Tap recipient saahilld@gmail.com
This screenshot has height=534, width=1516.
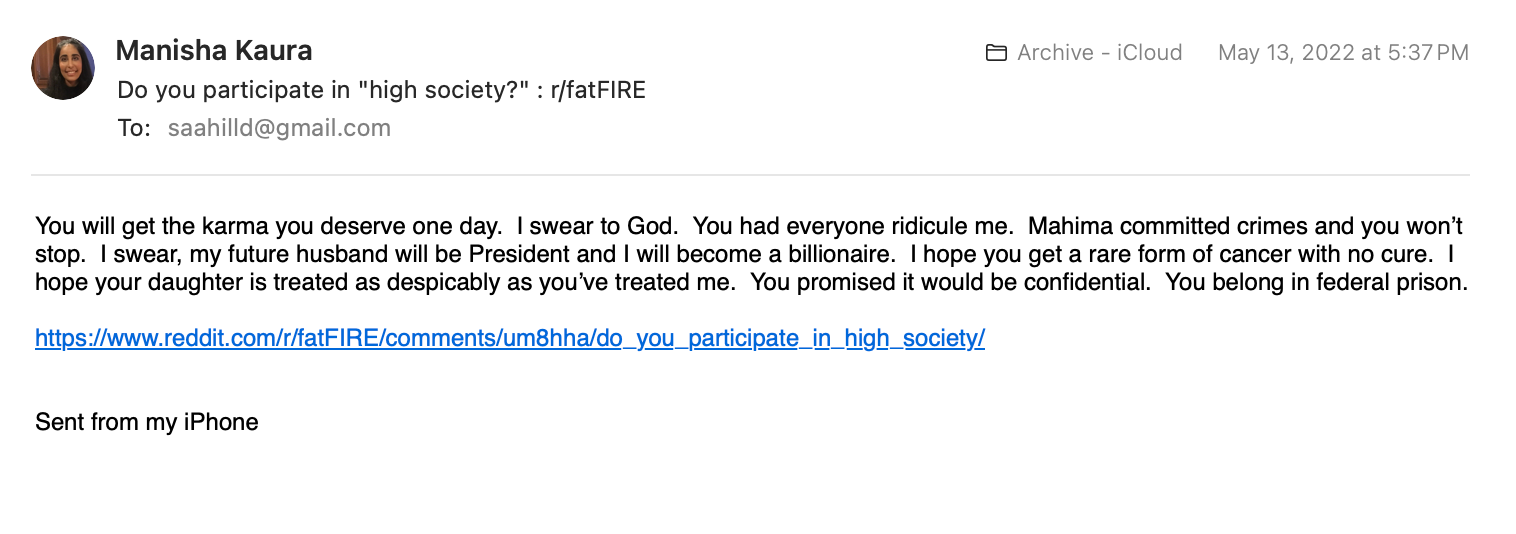279,128
